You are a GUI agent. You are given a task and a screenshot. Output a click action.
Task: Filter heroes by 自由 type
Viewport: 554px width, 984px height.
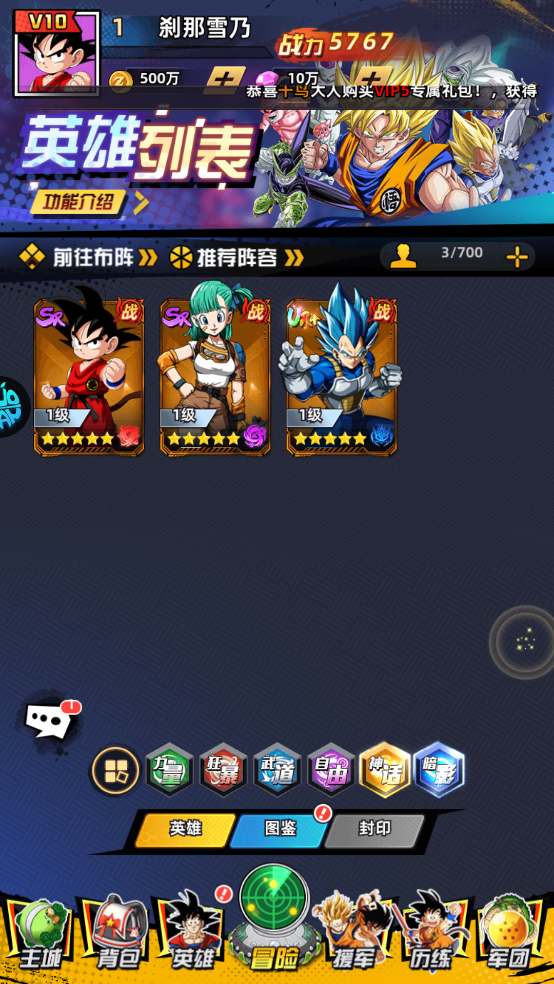[331, 769]
